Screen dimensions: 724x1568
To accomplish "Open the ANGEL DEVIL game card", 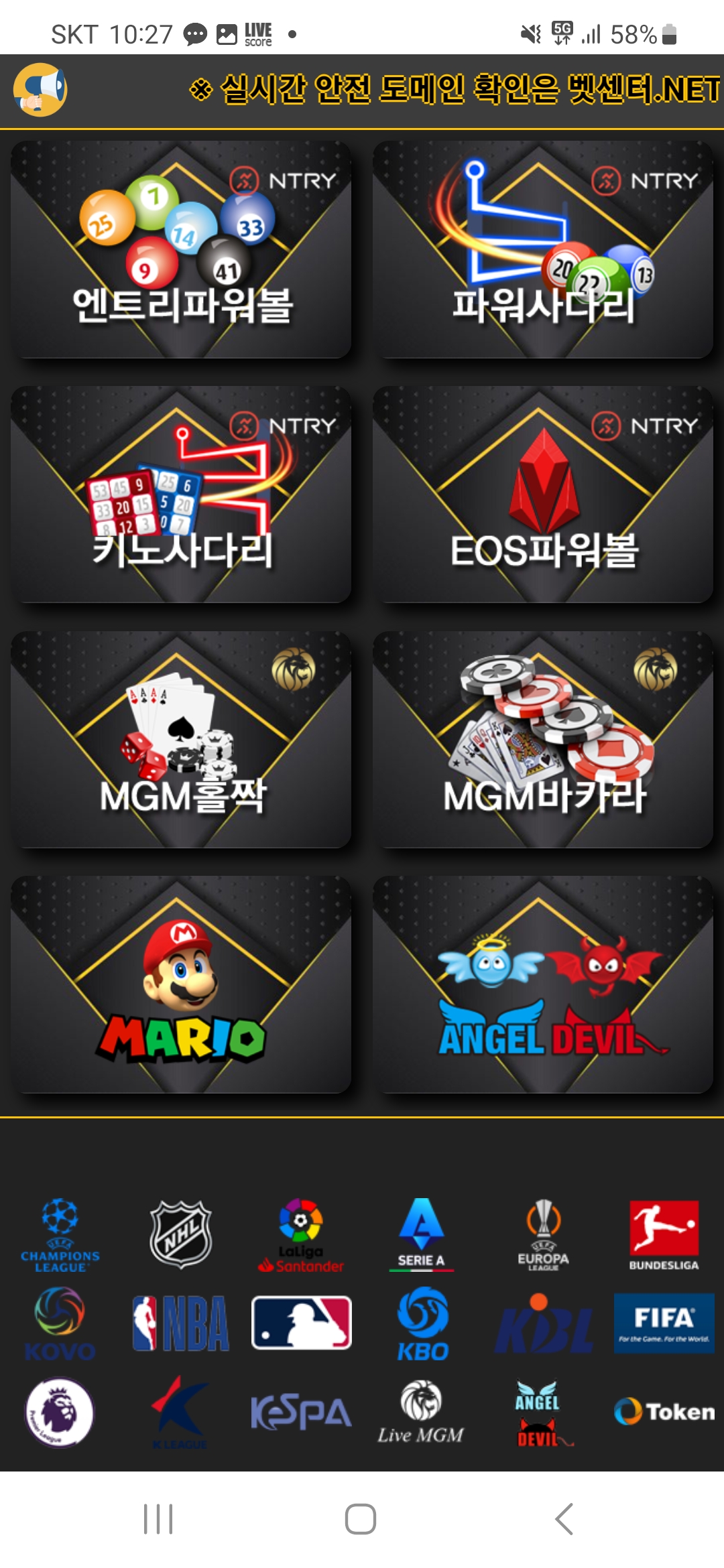I will coord(543,985).
